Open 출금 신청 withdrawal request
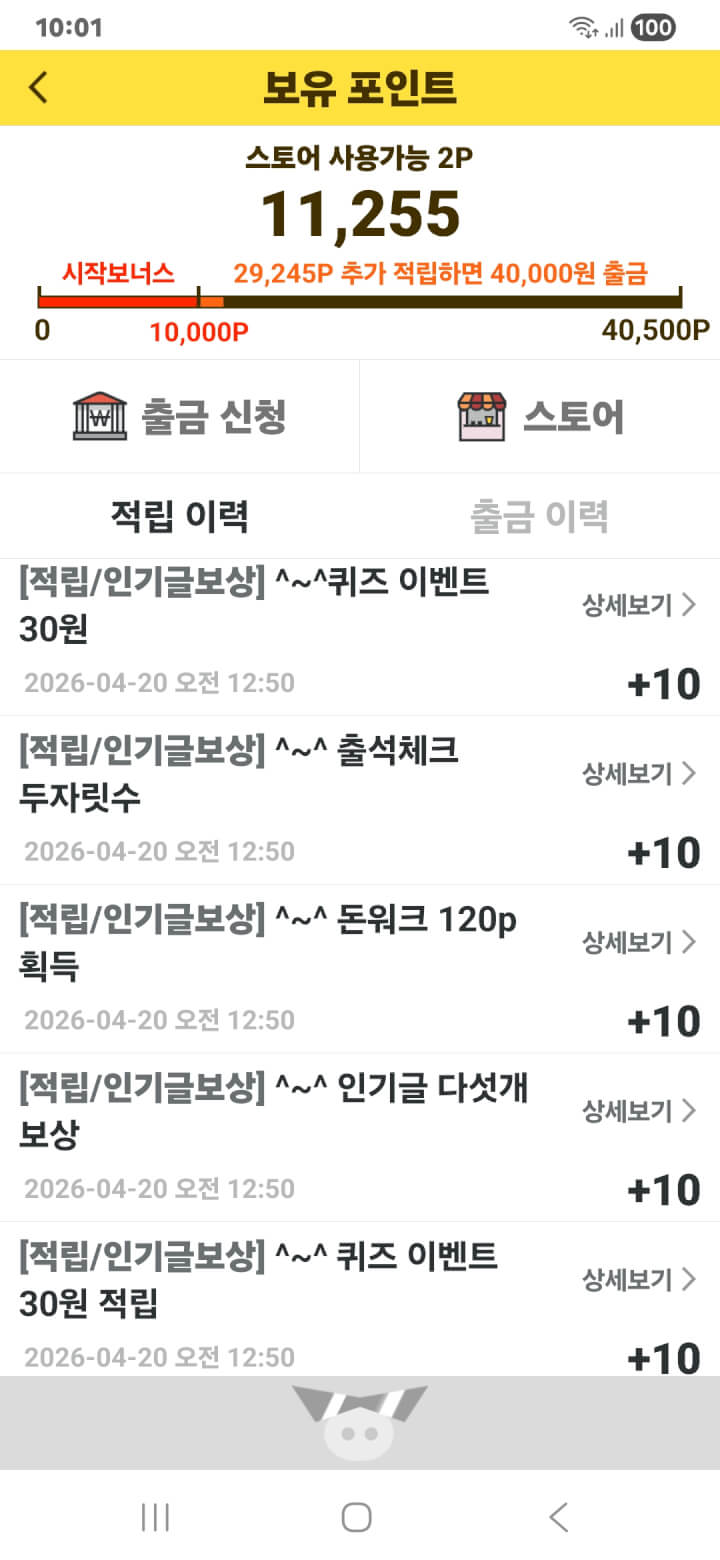Screen dimensions: 720x1560 (x=180, y=416)
